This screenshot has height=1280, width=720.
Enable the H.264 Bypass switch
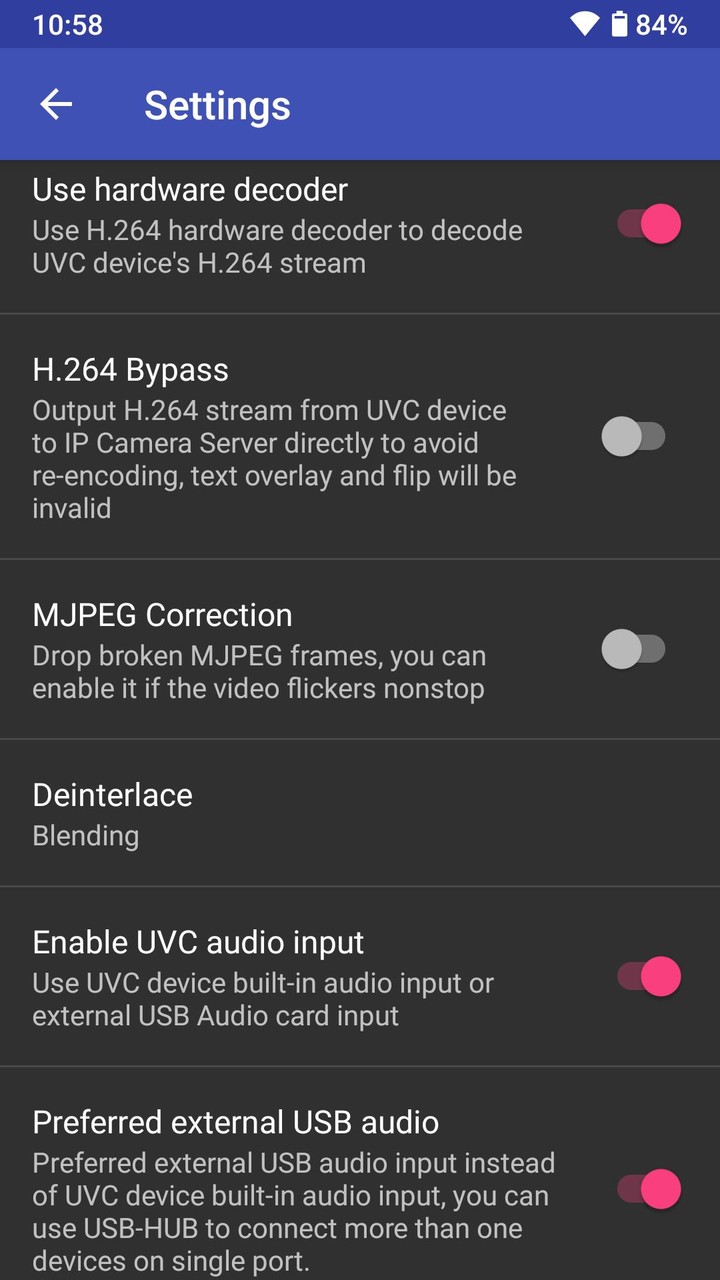(x=634, y=437)
